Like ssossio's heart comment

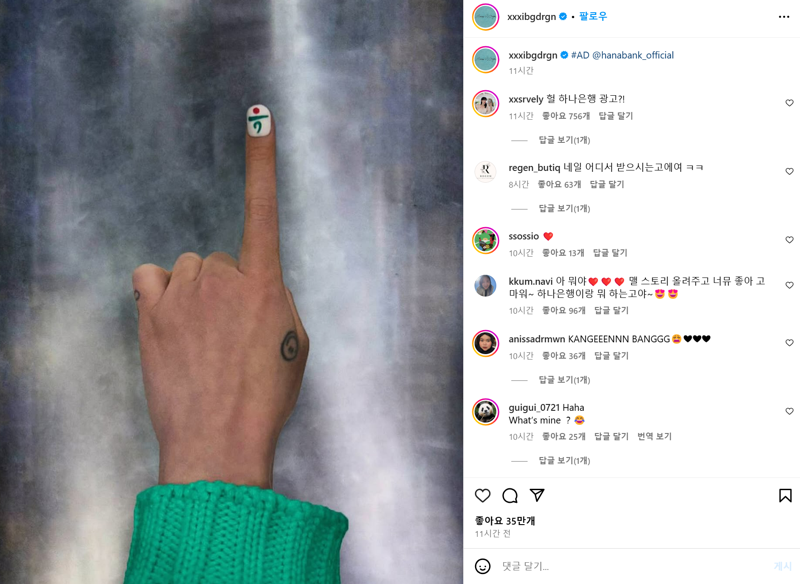789,240
